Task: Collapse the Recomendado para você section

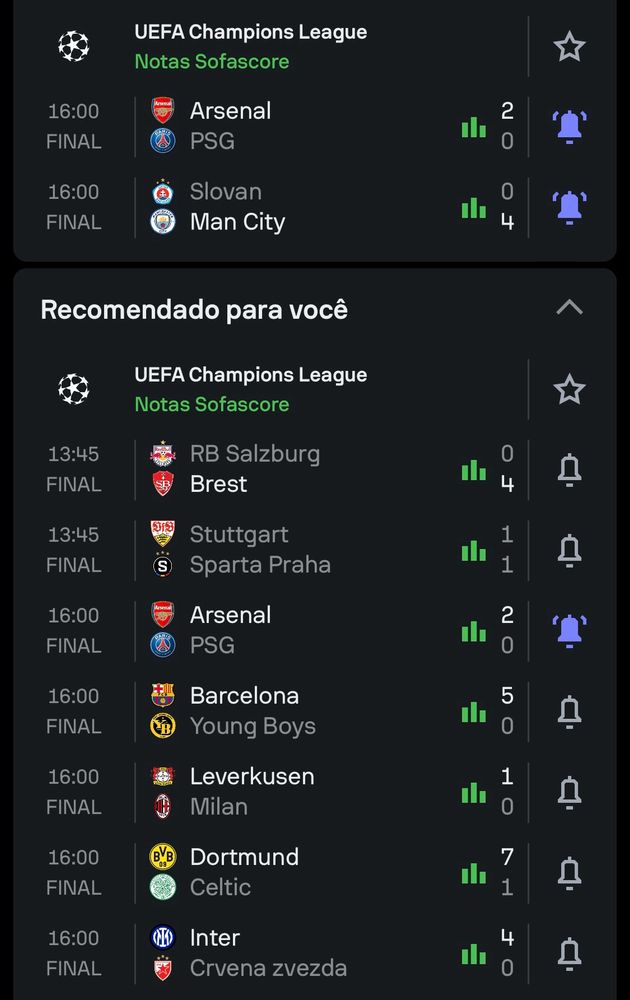Action: pyautogui.click(x=569, y=308)
